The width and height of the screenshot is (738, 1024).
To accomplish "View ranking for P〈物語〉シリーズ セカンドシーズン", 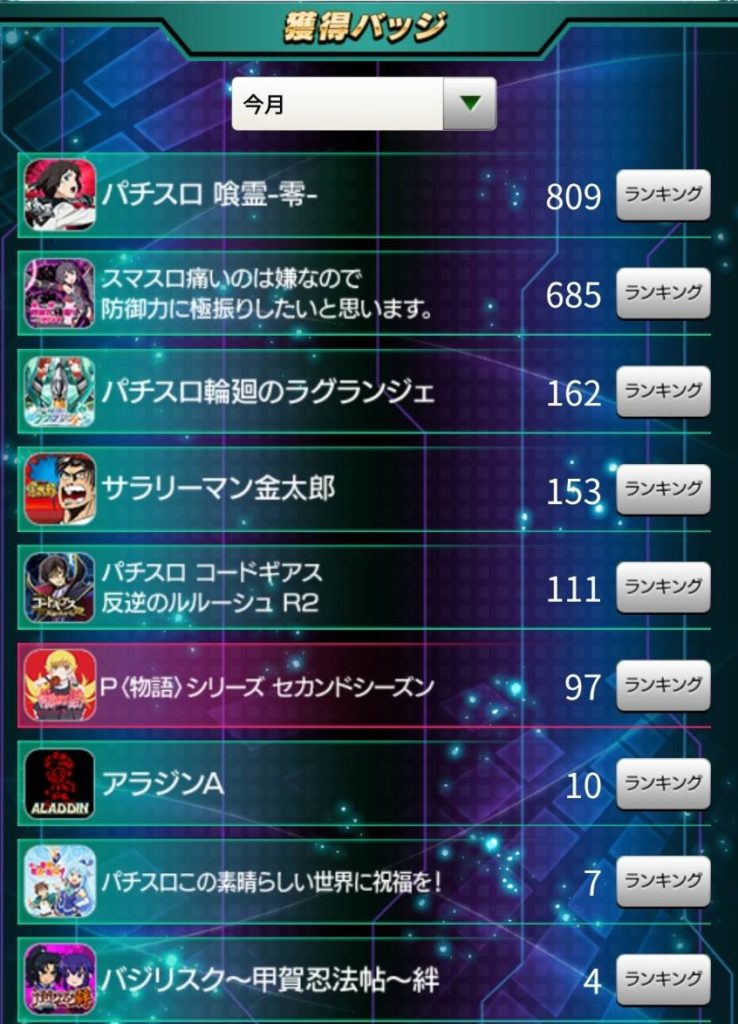I will (x=663, y=685).
